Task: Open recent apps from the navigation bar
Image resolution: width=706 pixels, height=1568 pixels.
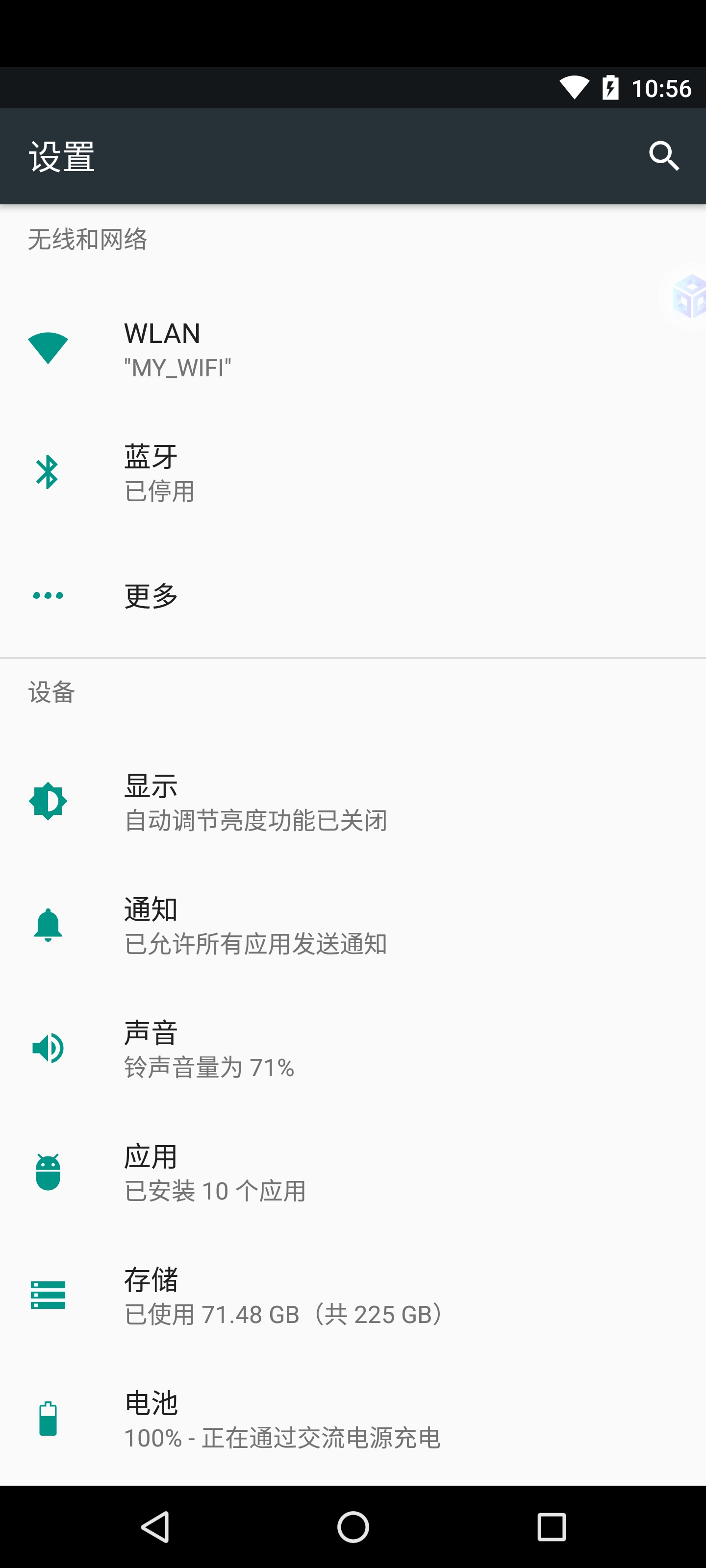Action: pos(551,1527)
